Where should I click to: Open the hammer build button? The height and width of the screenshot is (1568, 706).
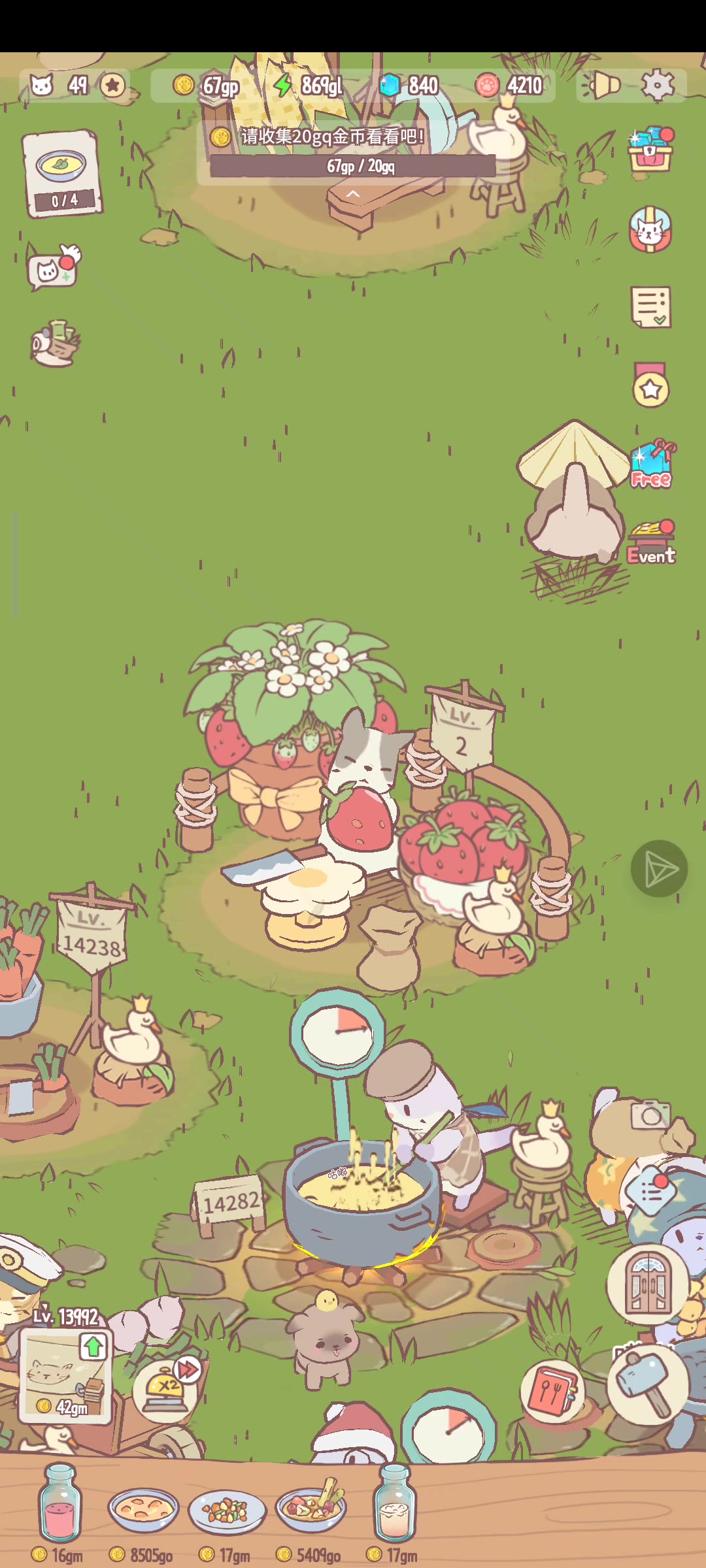647,1384
